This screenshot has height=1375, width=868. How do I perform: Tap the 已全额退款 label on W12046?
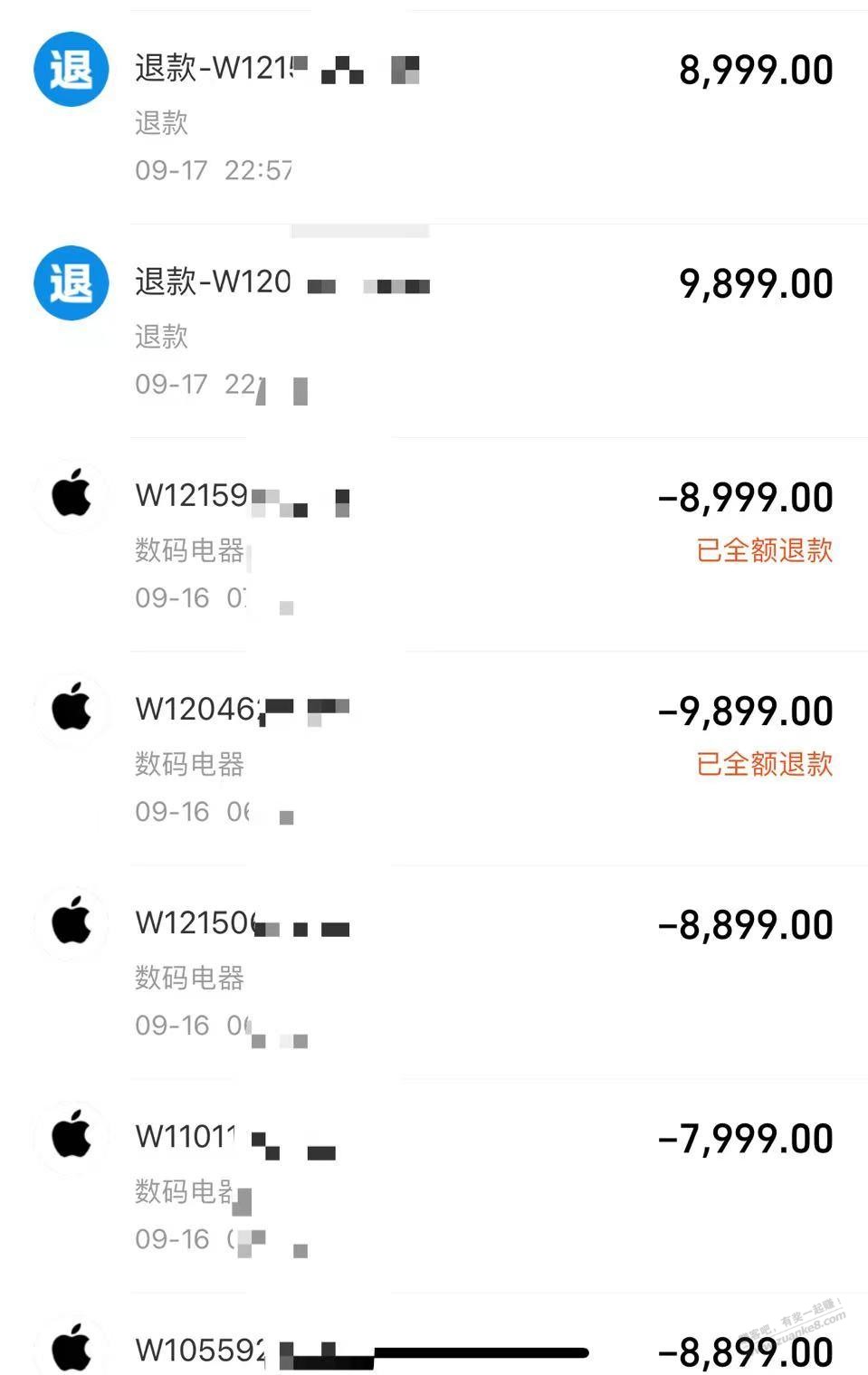765,765
